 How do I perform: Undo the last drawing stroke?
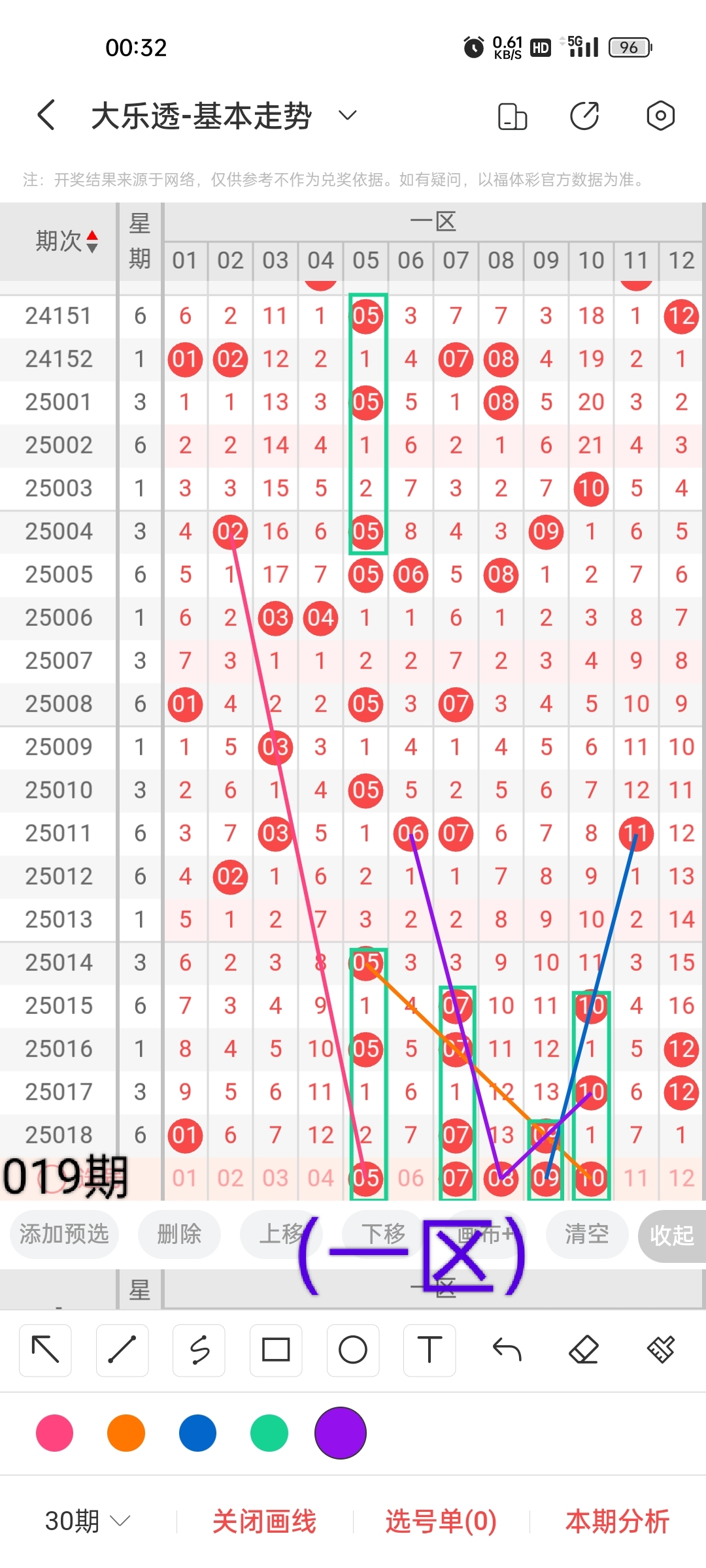pyautogui.click(x=507, y=1350)
